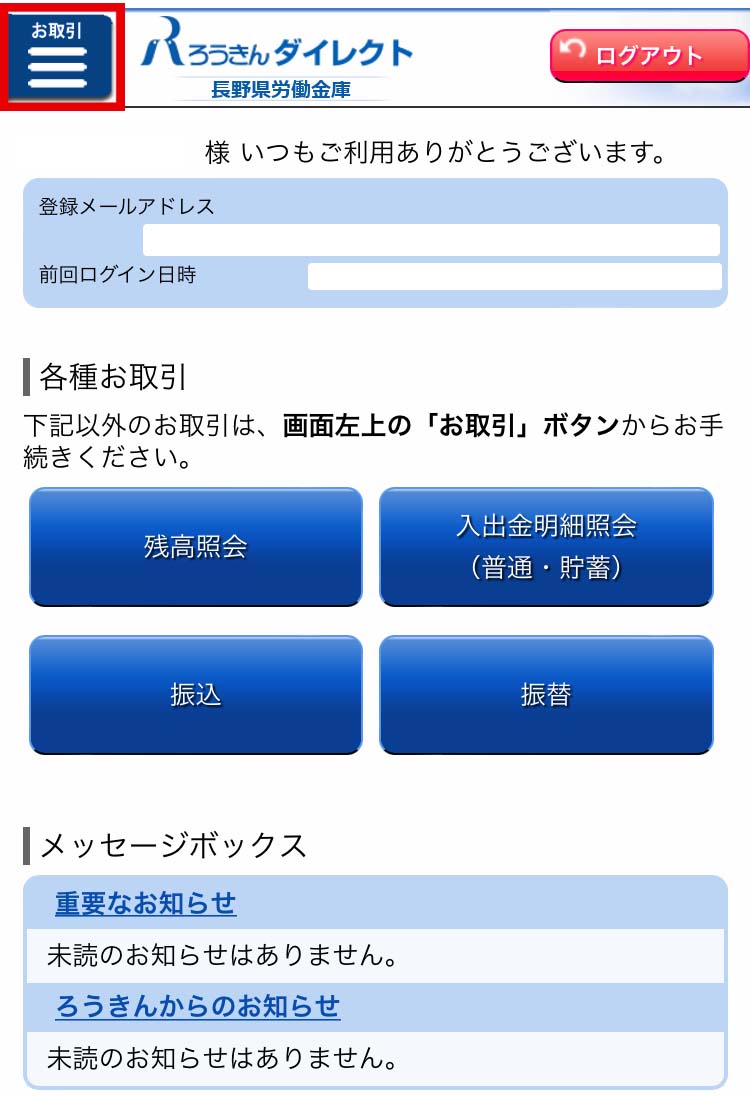This screenshot has width=750, height=1096.
Task: Select the 振替 button
Action: (546, 694)
